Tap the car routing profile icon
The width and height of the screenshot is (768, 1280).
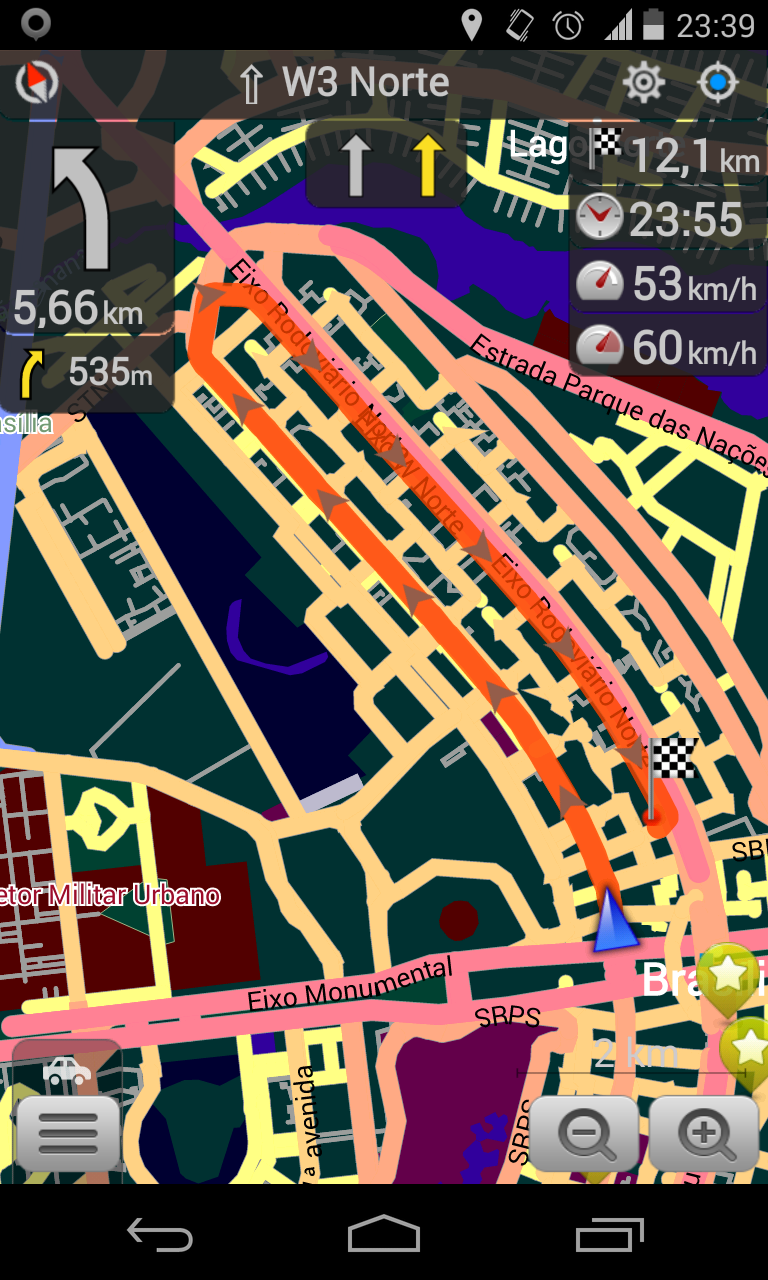coord(67,1068)
